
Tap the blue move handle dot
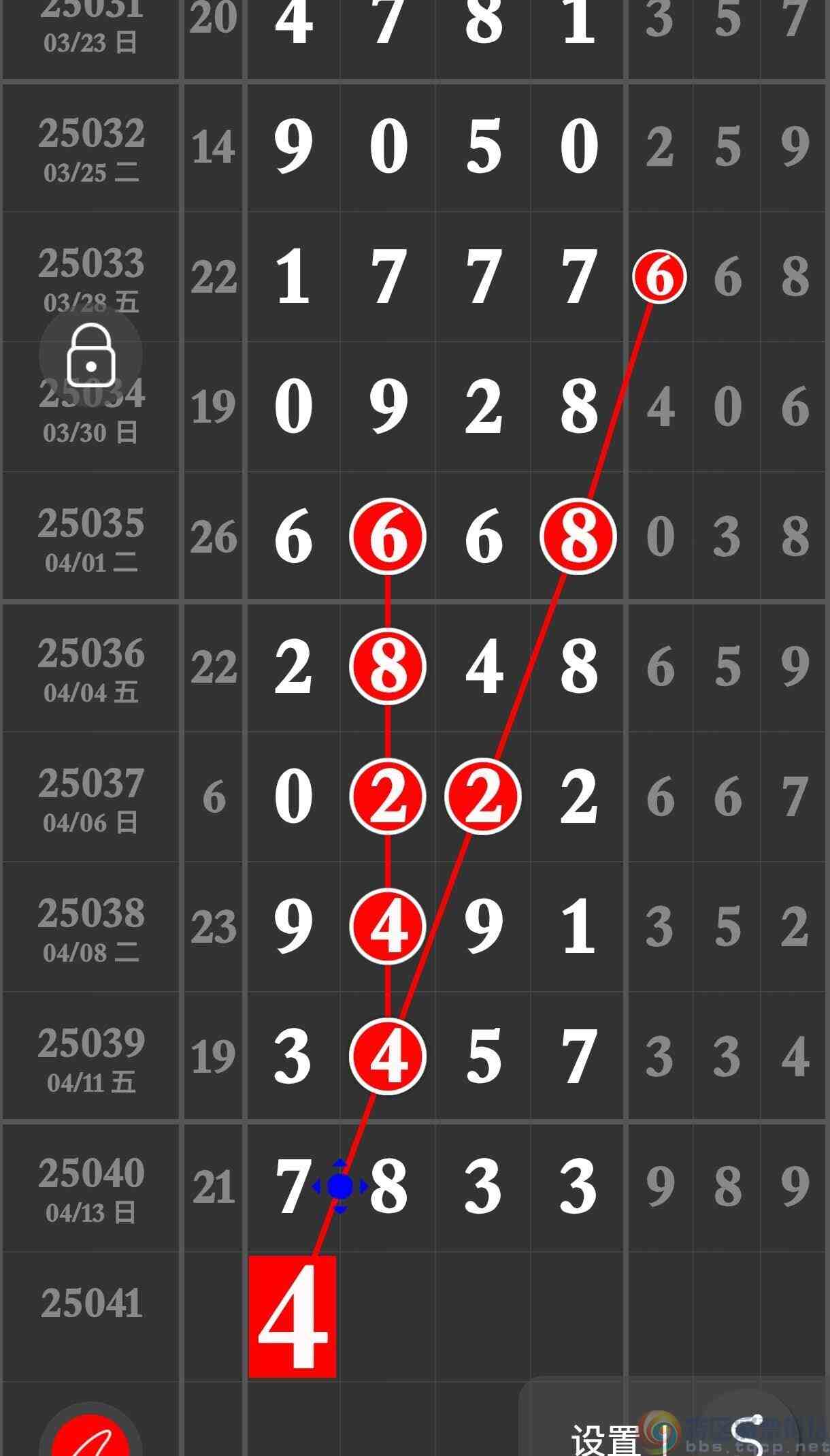pos(340,1186)
